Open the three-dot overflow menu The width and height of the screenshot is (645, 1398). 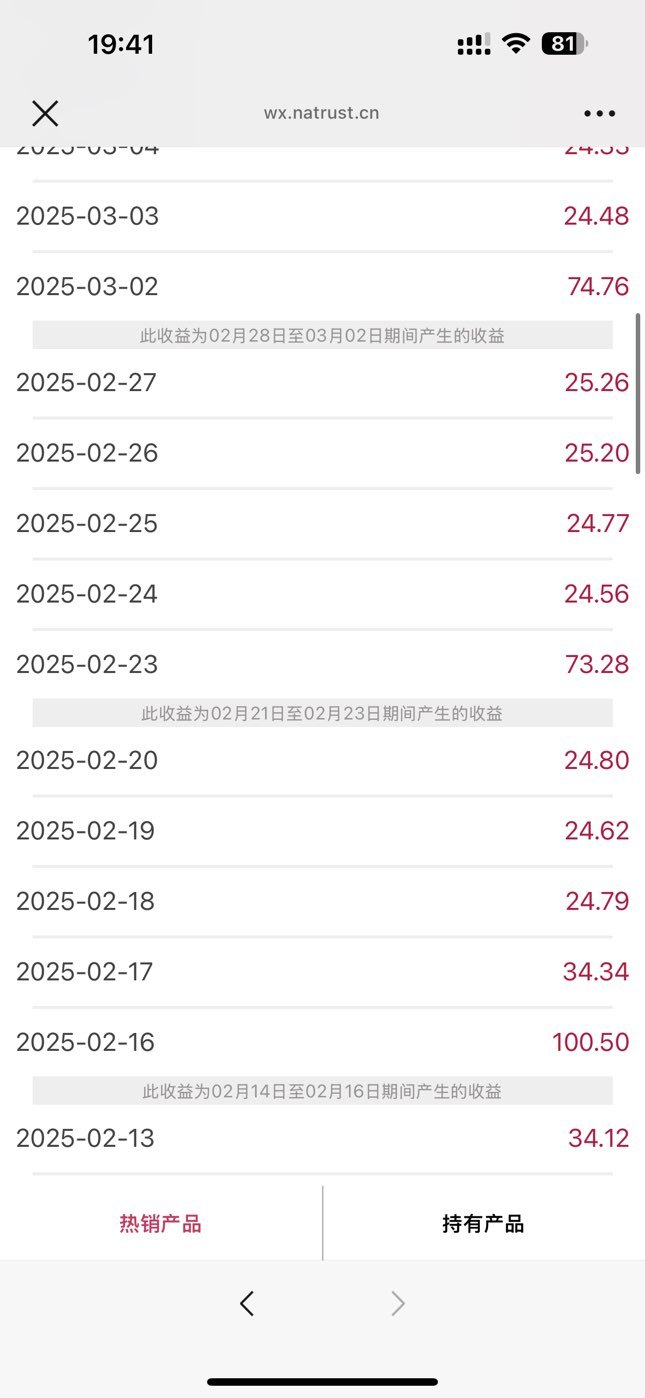coord(599,114)
